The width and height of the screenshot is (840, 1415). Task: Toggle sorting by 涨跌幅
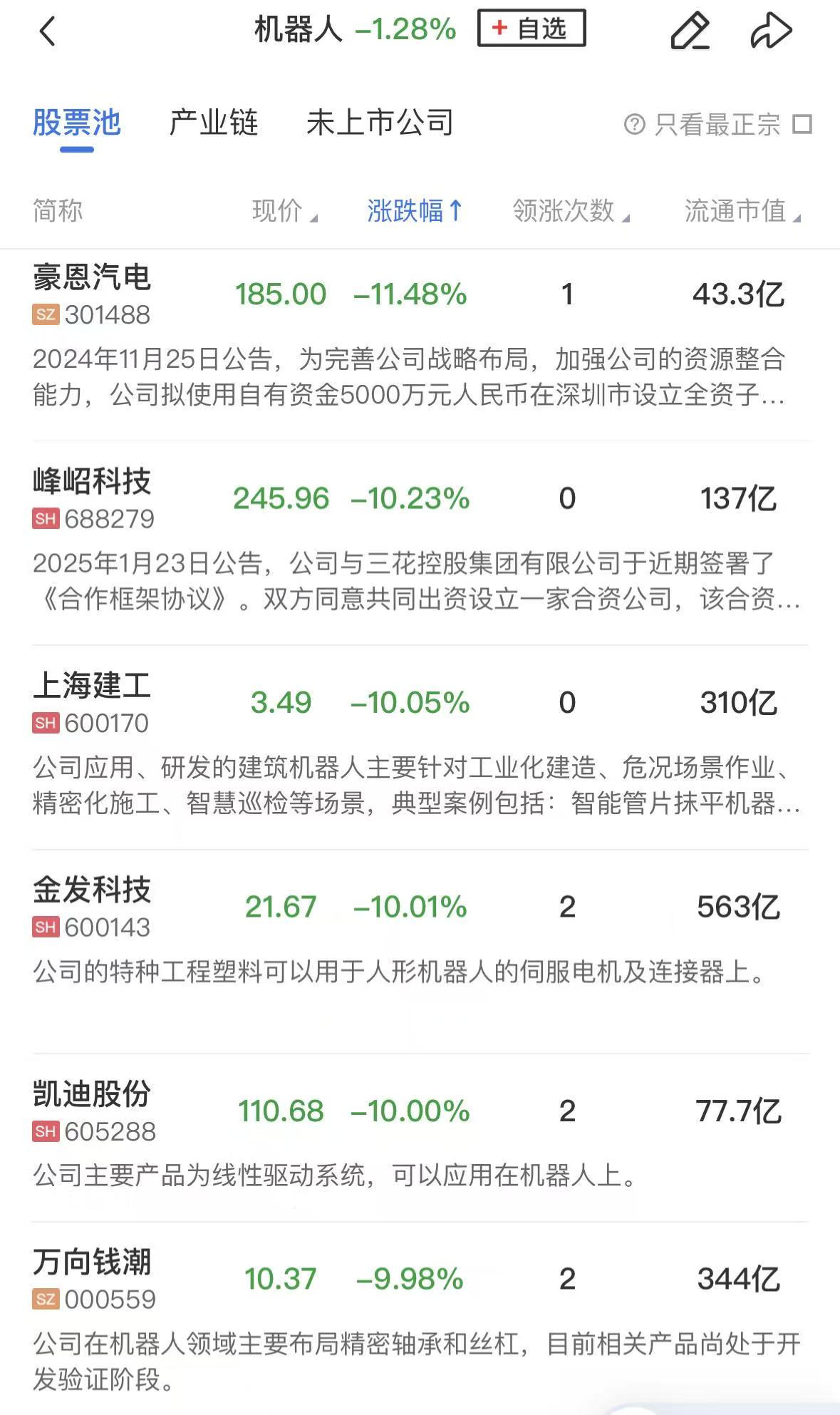(415, 211)
